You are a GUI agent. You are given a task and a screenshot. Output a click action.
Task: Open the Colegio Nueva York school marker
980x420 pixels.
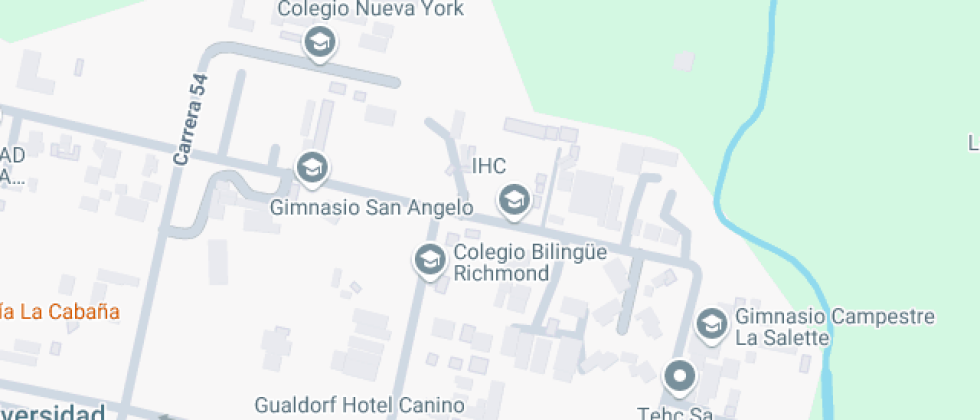coord(320,43)
